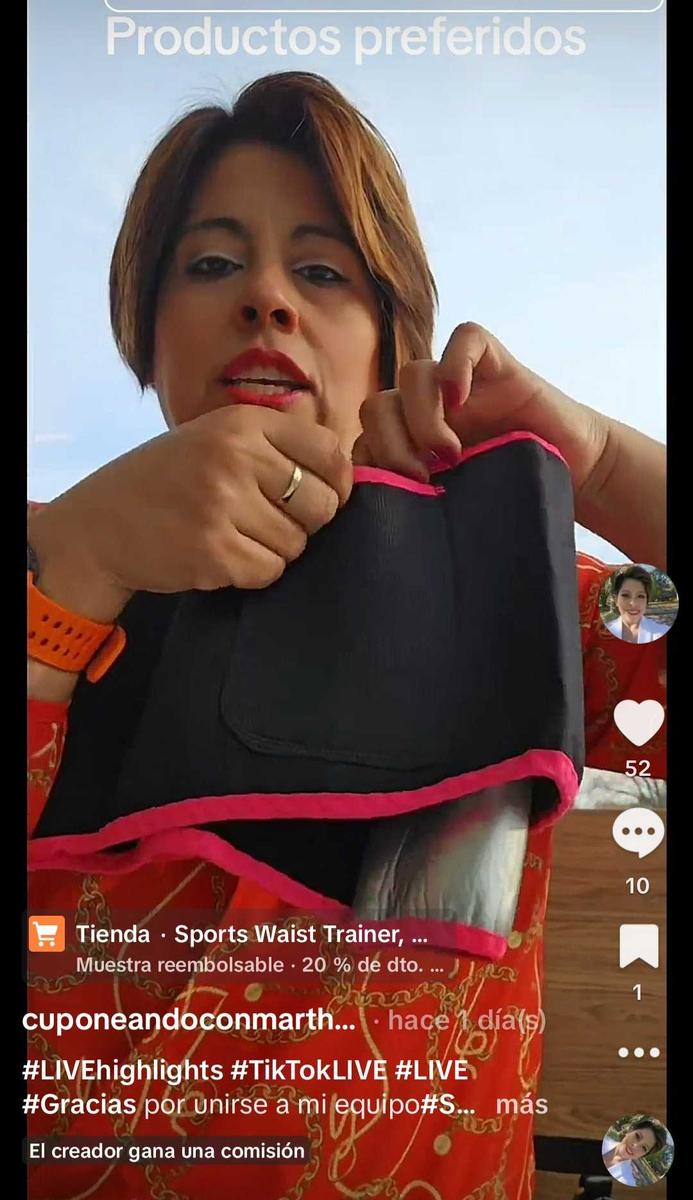Open the #Gracias hashtag
Screen dimensions: 693x1200
[x=80, y=1104]
